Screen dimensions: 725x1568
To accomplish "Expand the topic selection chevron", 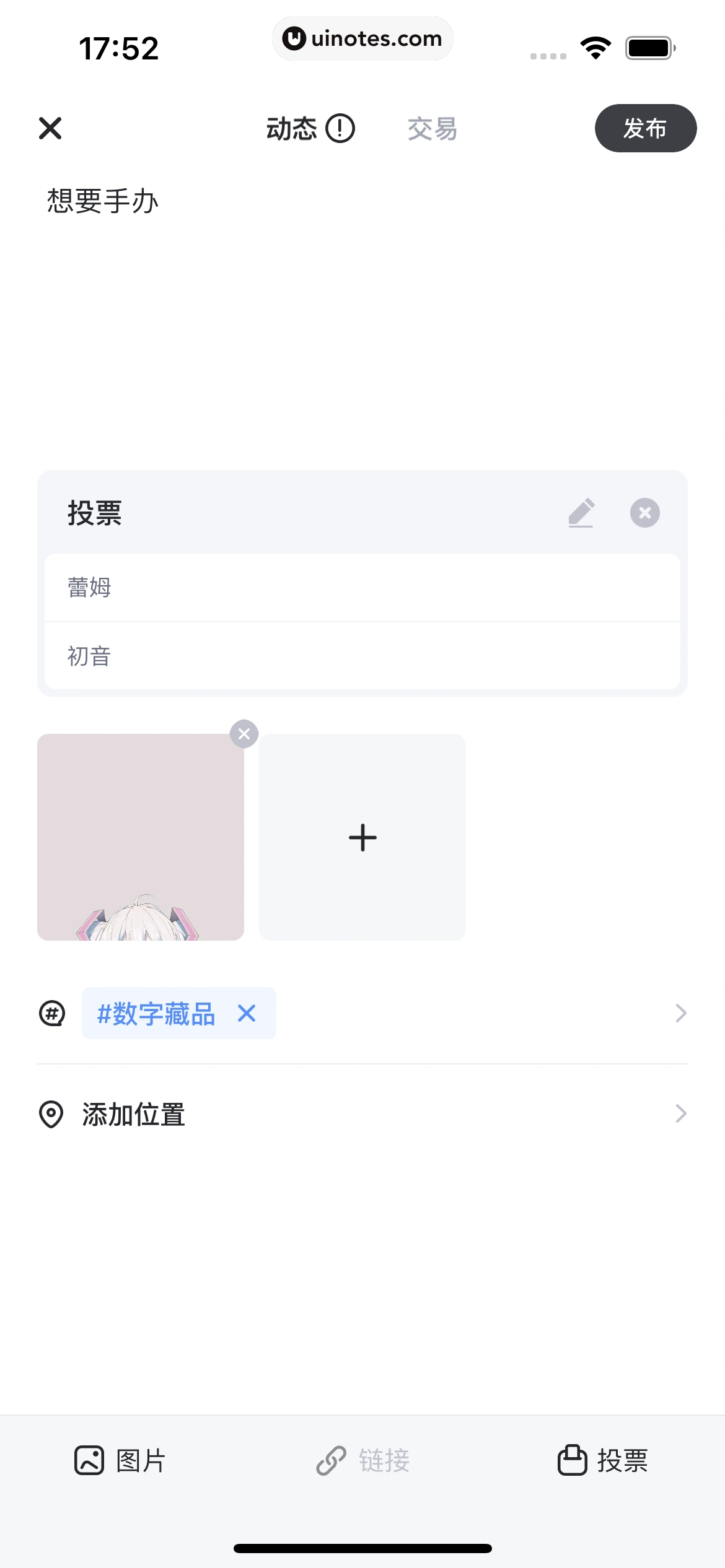I will tap(680, 1013).
